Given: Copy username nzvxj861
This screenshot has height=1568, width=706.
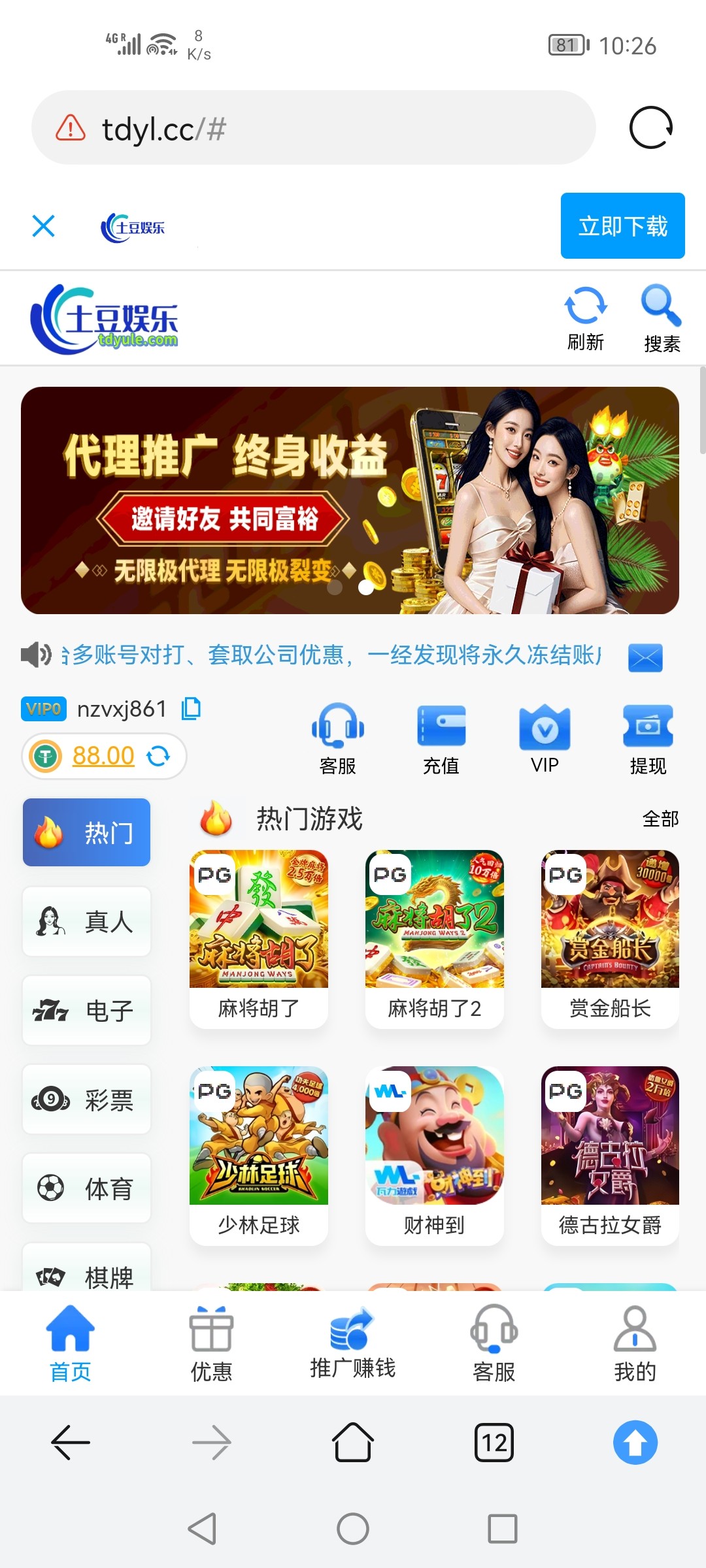Looking at the screenshot, I should (x=191, y=709).
